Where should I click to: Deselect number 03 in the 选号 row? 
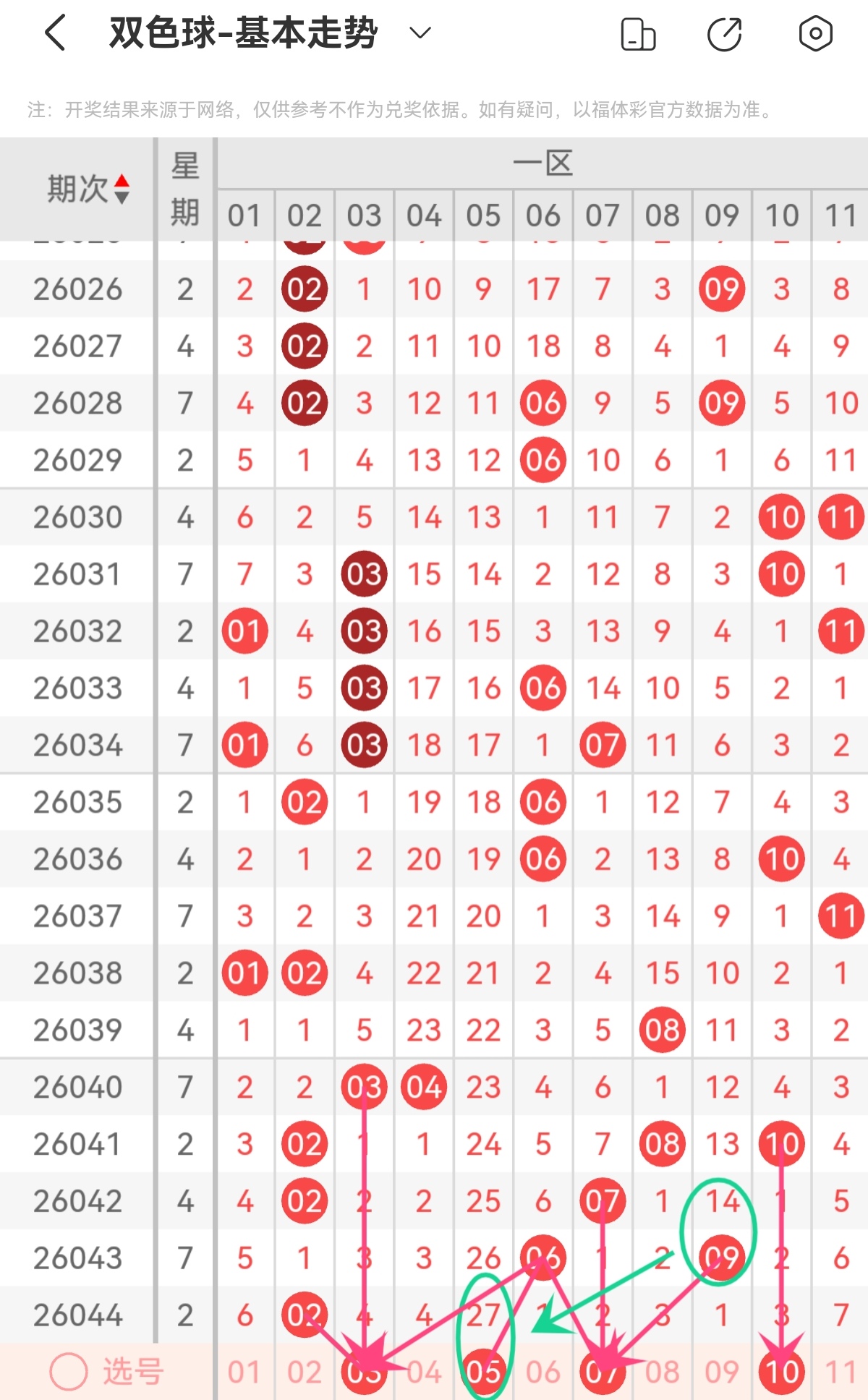click(364, 1372)
